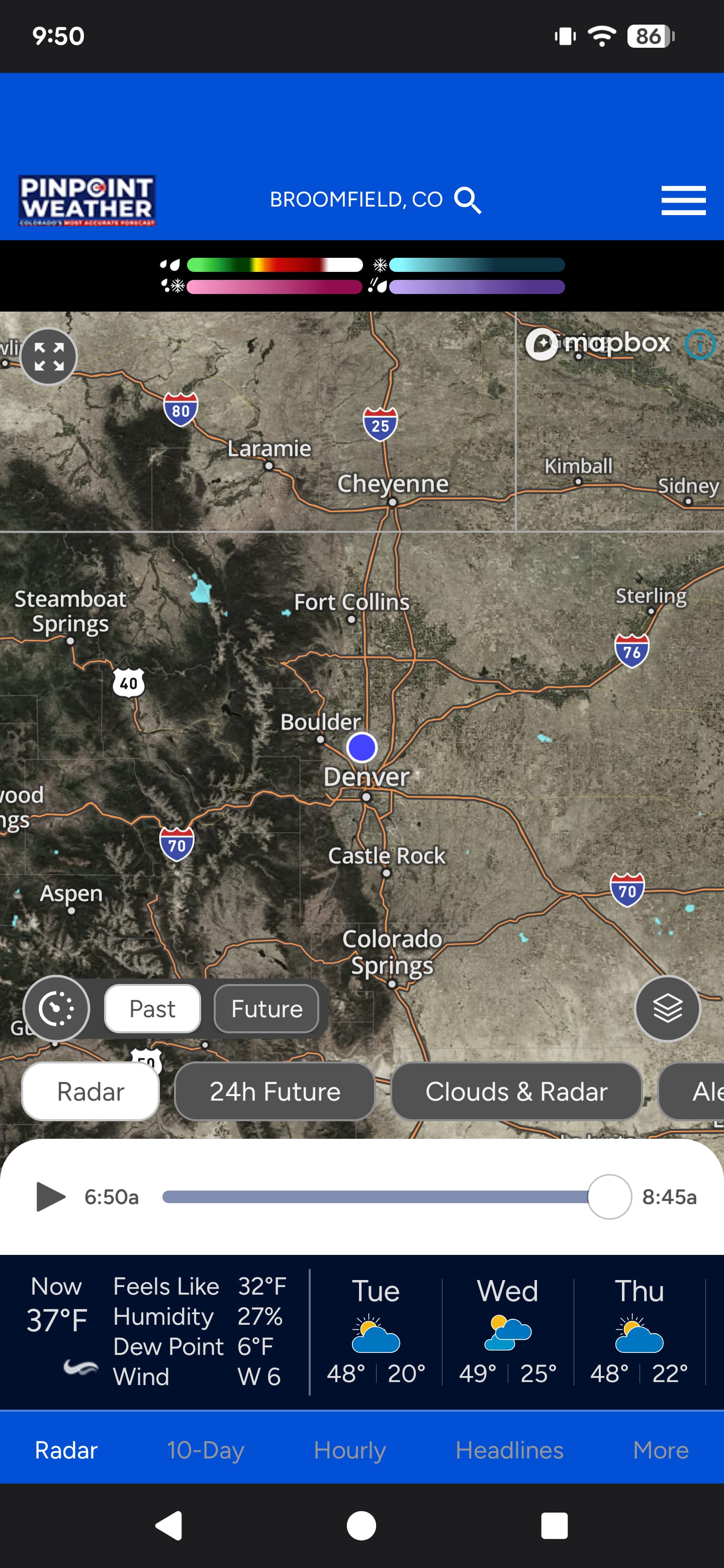
Task: Tap the map information icon
Action: coord(701,344)
